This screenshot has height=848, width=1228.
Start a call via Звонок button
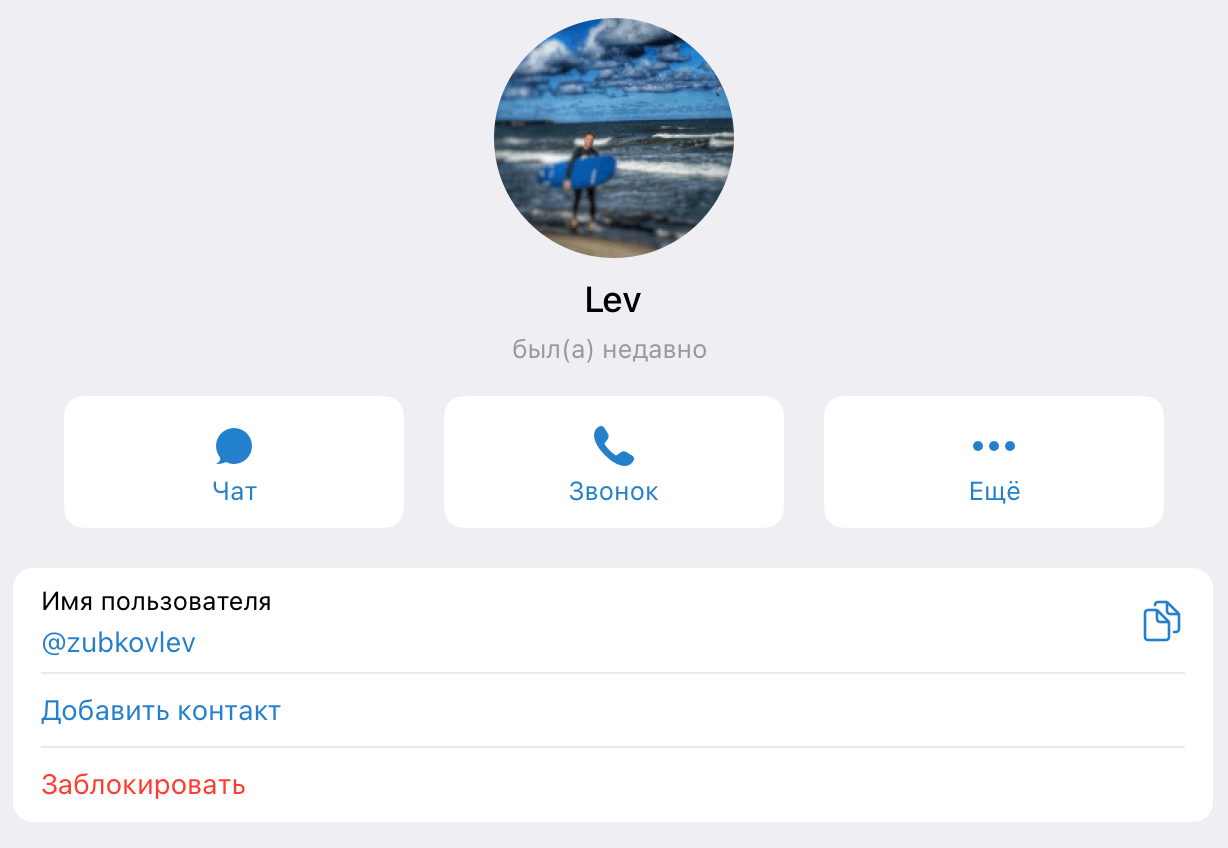coord(613,462)
